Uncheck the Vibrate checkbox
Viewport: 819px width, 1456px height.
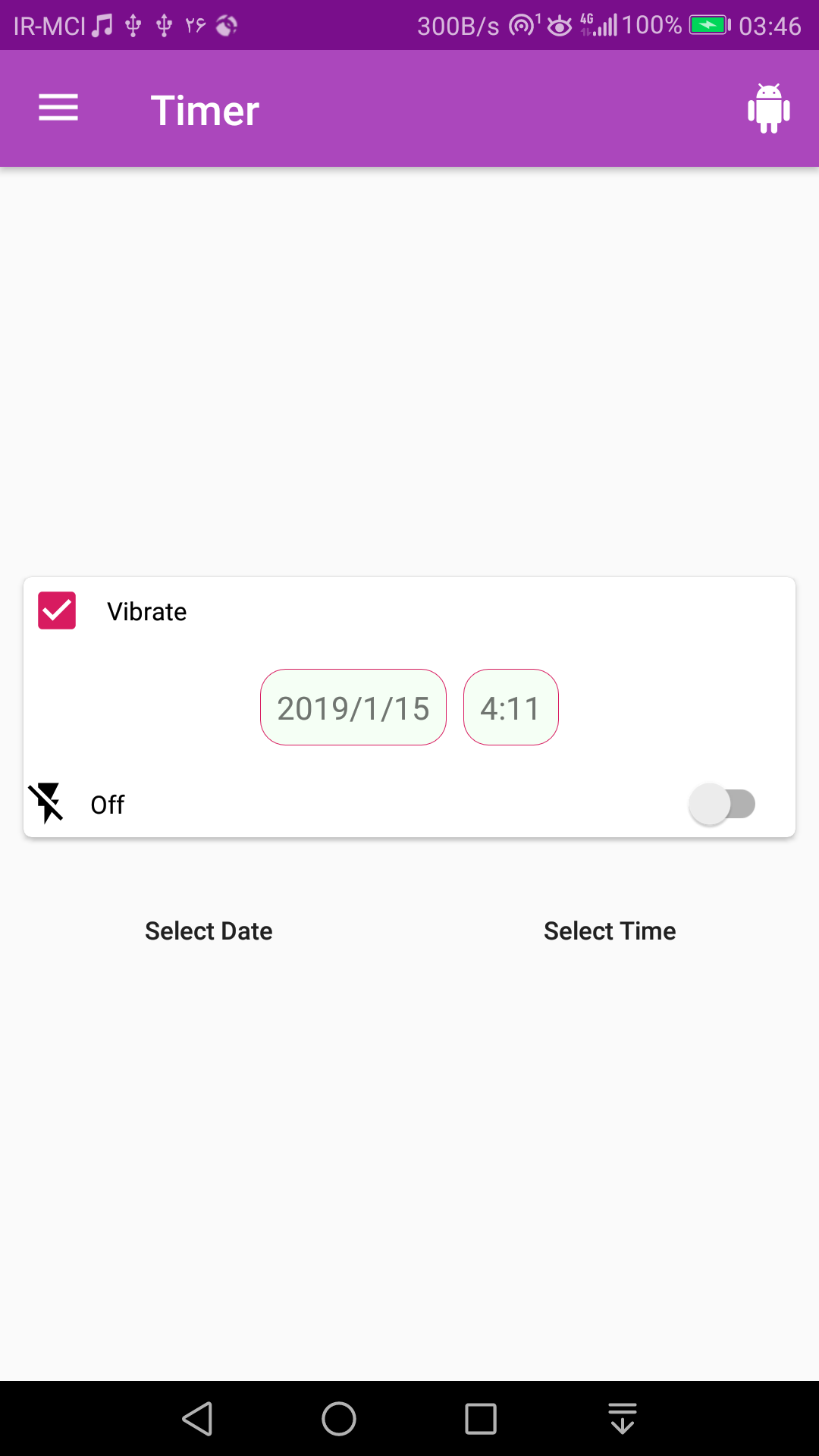coord(57,610)
